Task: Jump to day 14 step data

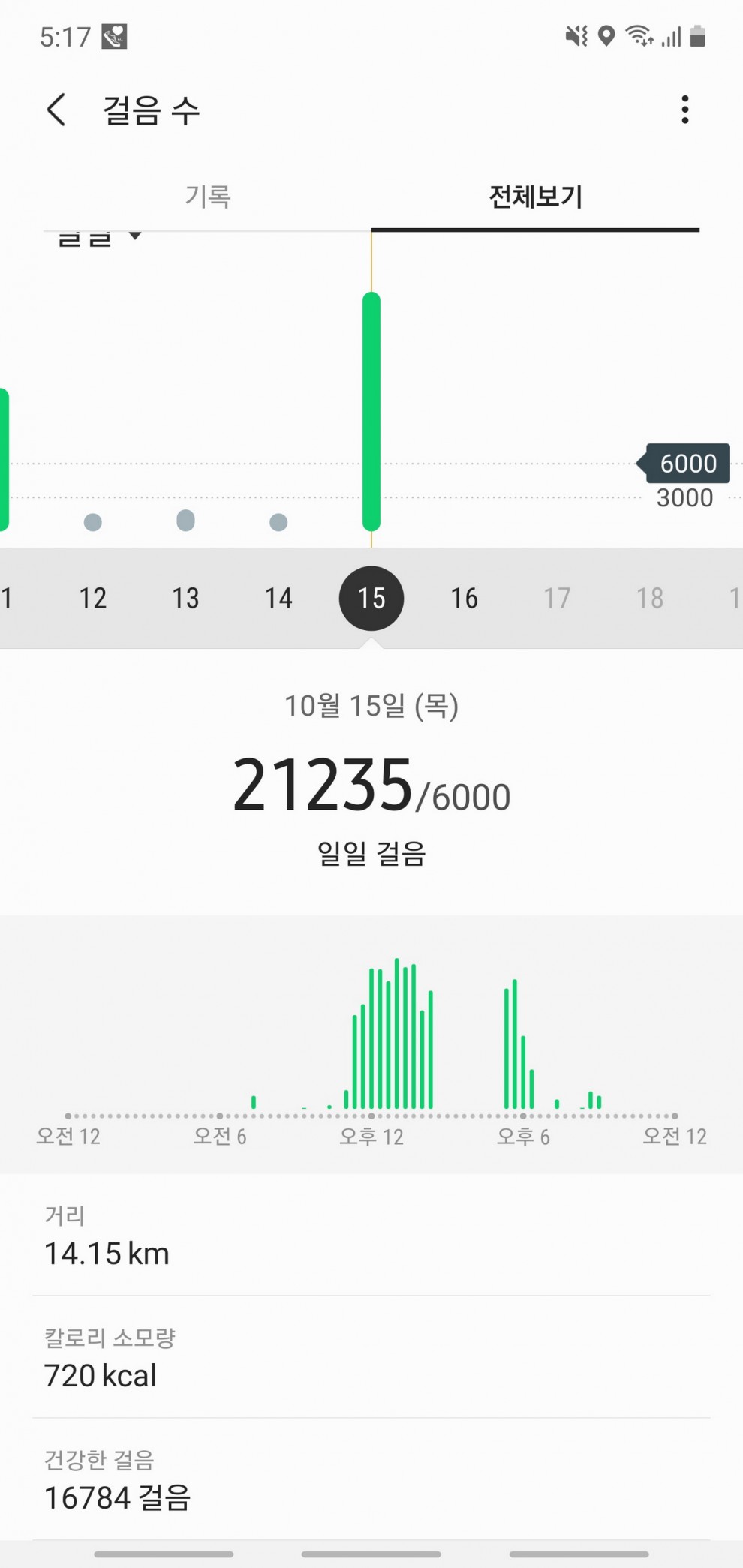Action: pyautogui.click(x=278, y=598)
